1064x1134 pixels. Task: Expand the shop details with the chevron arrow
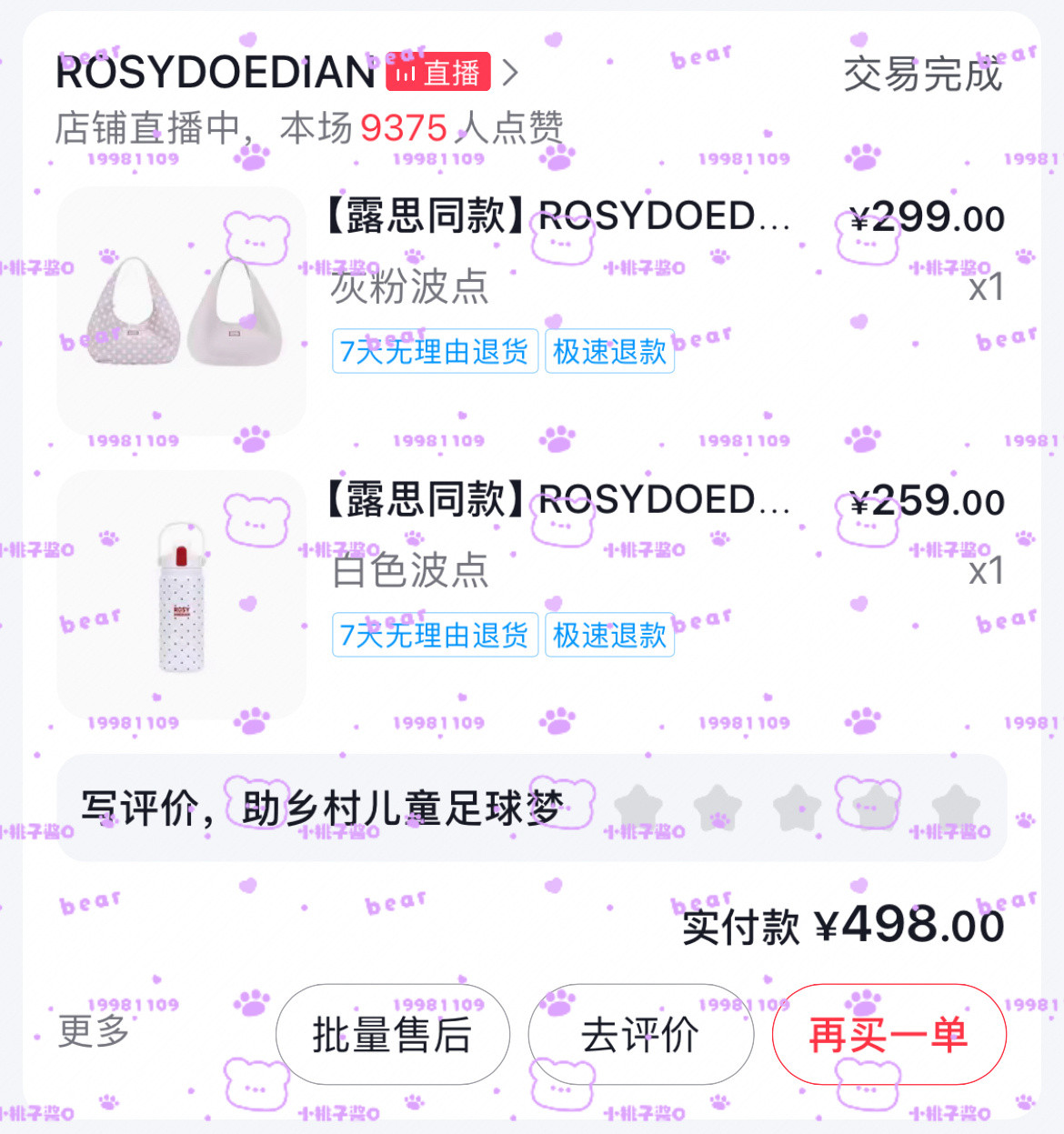click(x=512, y=73)
